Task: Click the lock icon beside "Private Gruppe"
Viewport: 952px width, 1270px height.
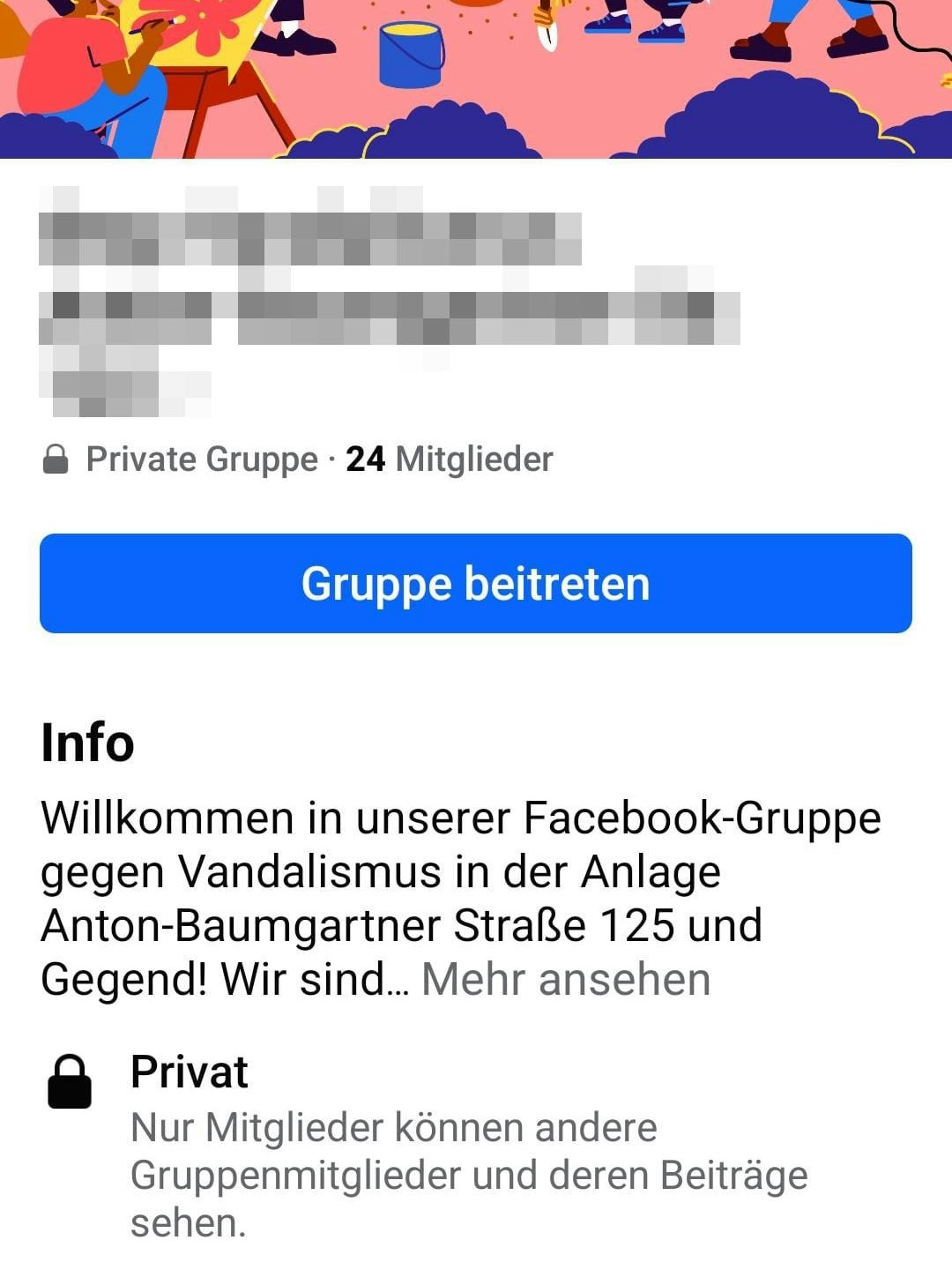Action: point(56,459)
